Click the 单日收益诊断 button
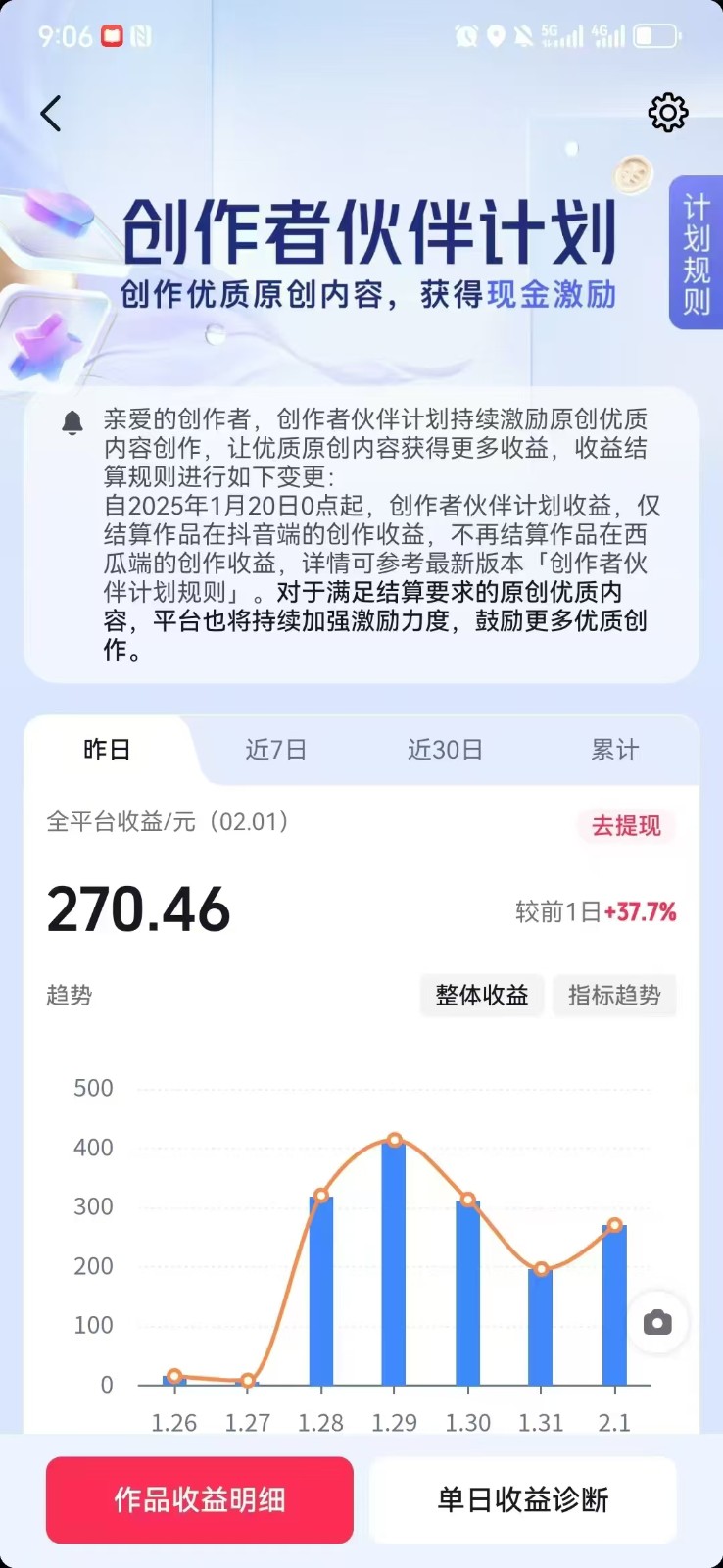Screen dimensions: 723x1568 coord(523,1500)
